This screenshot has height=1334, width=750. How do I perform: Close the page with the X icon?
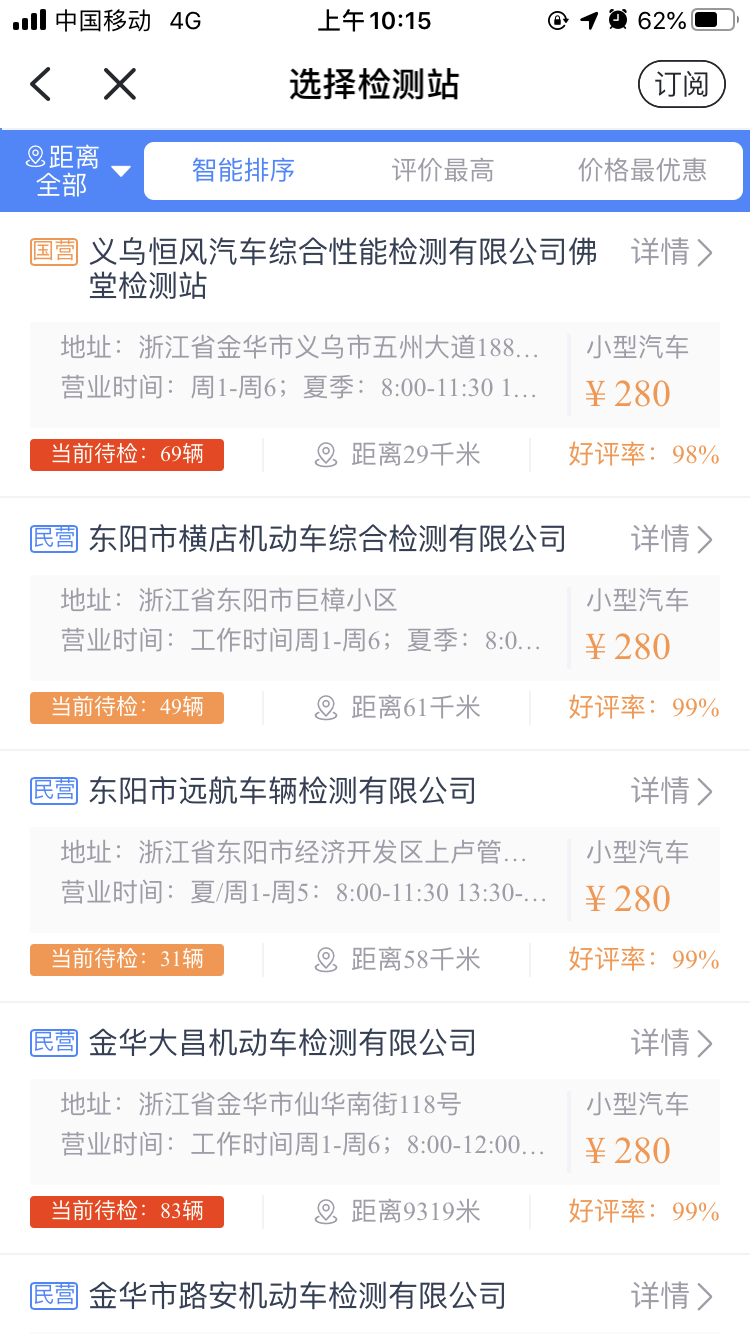119,85
